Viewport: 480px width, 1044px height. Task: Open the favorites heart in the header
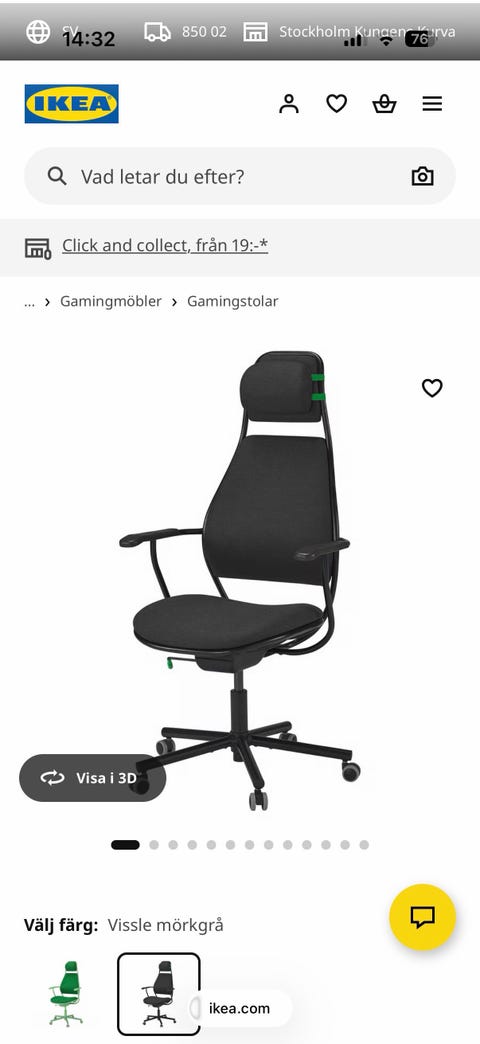coord(336,104)
